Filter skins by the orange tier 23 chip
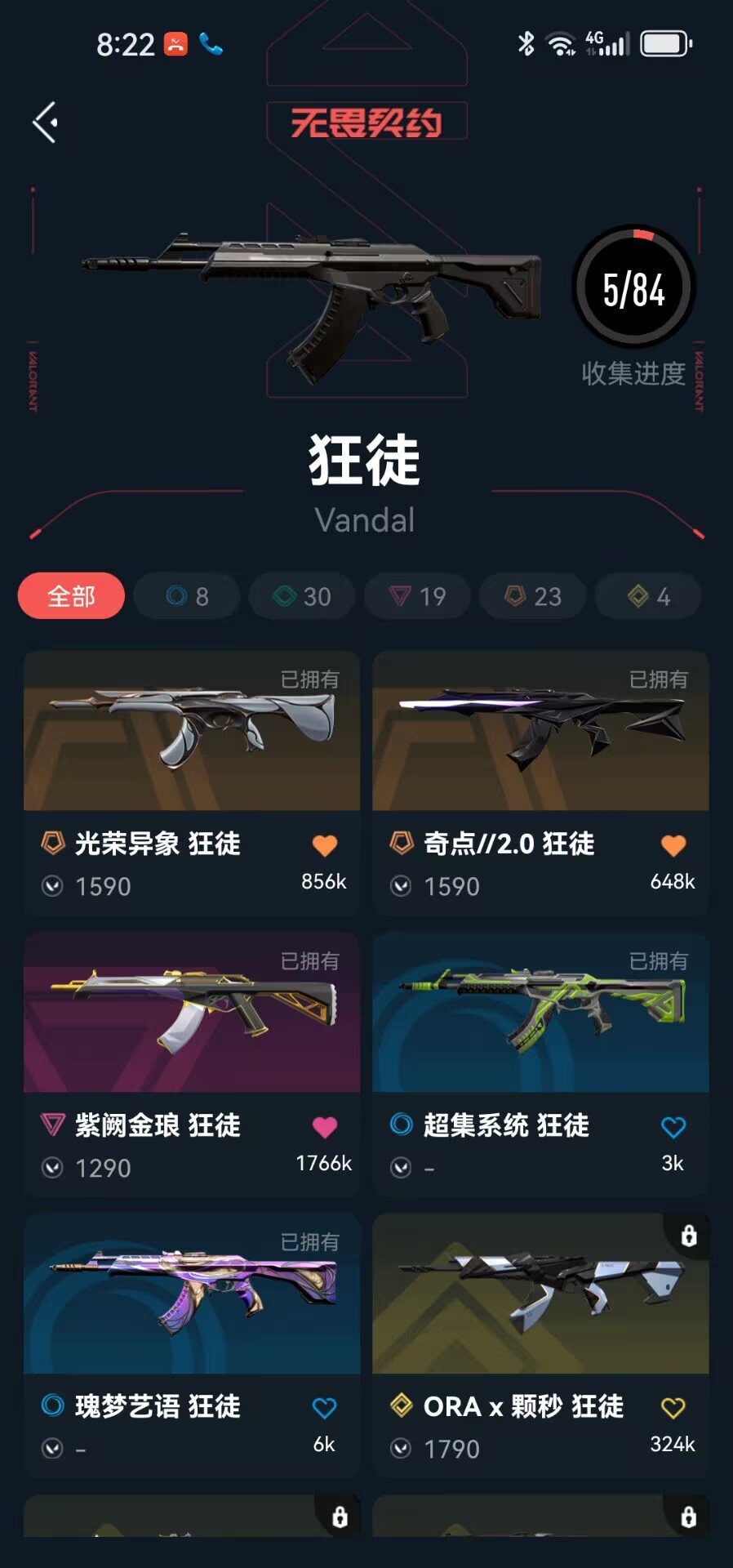This screenshot has width=733, height=1568. click(x=533, y=596)
